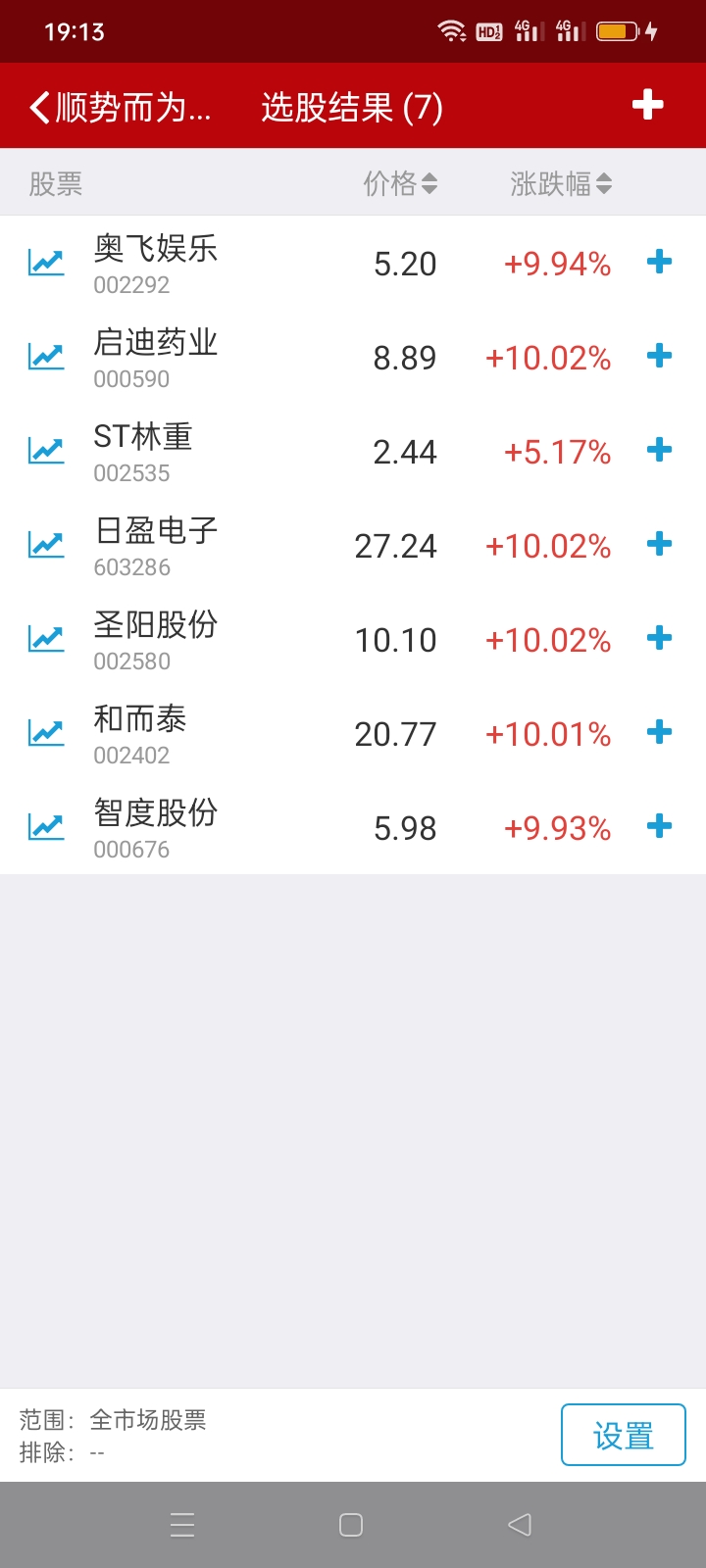Open 奥飞娱乐 stock details
Viewport: 706px width, 1568px height.
[157, 263]
